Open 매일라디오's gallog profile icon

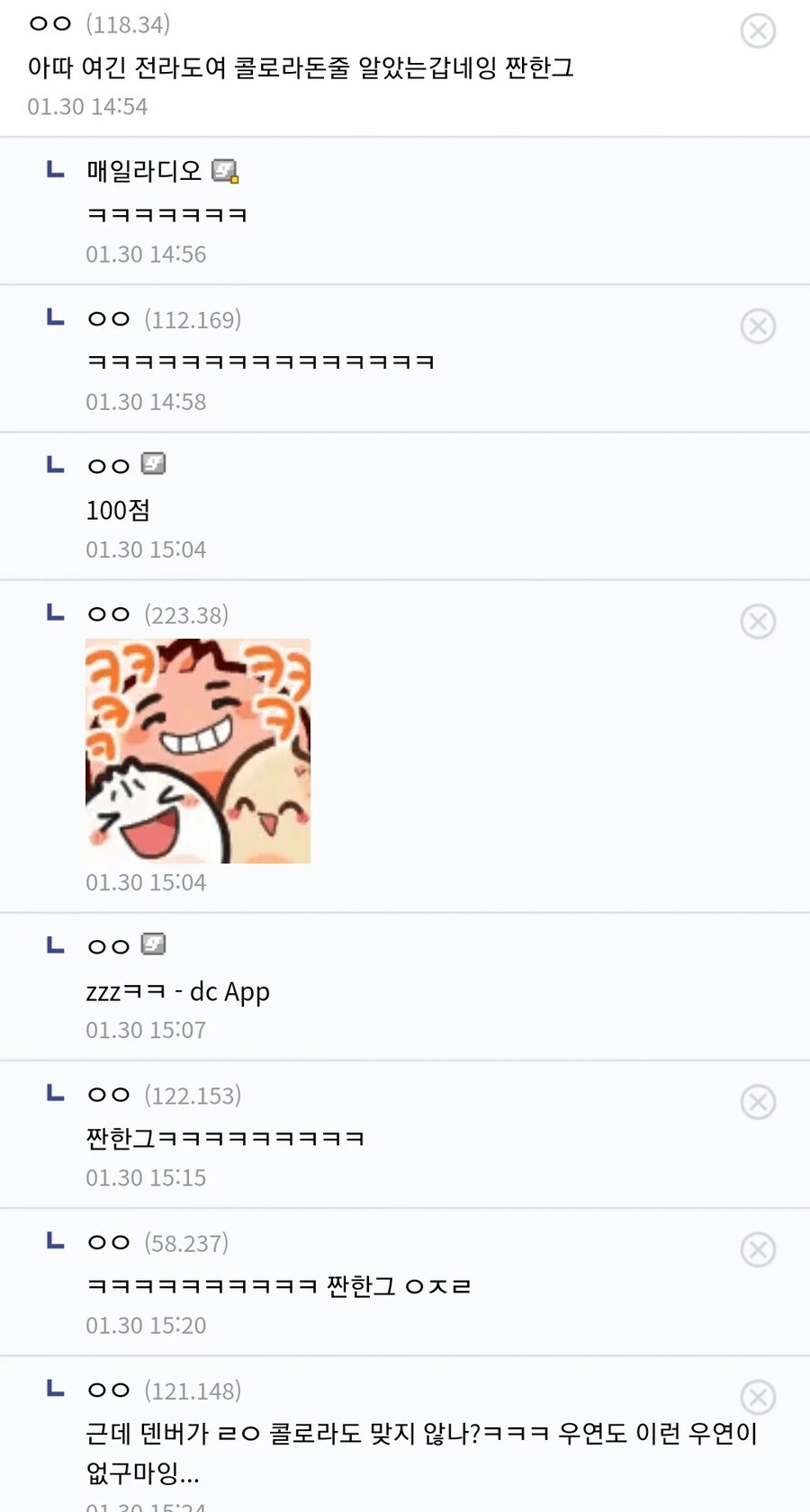[226, 171]
